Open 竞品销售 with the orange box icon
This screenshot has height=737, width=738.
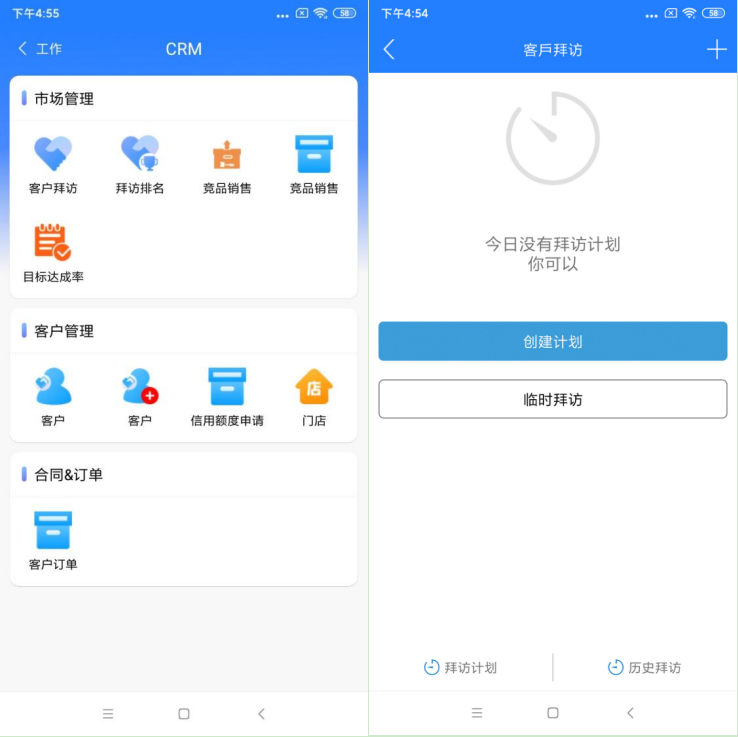tap(227, 165)
